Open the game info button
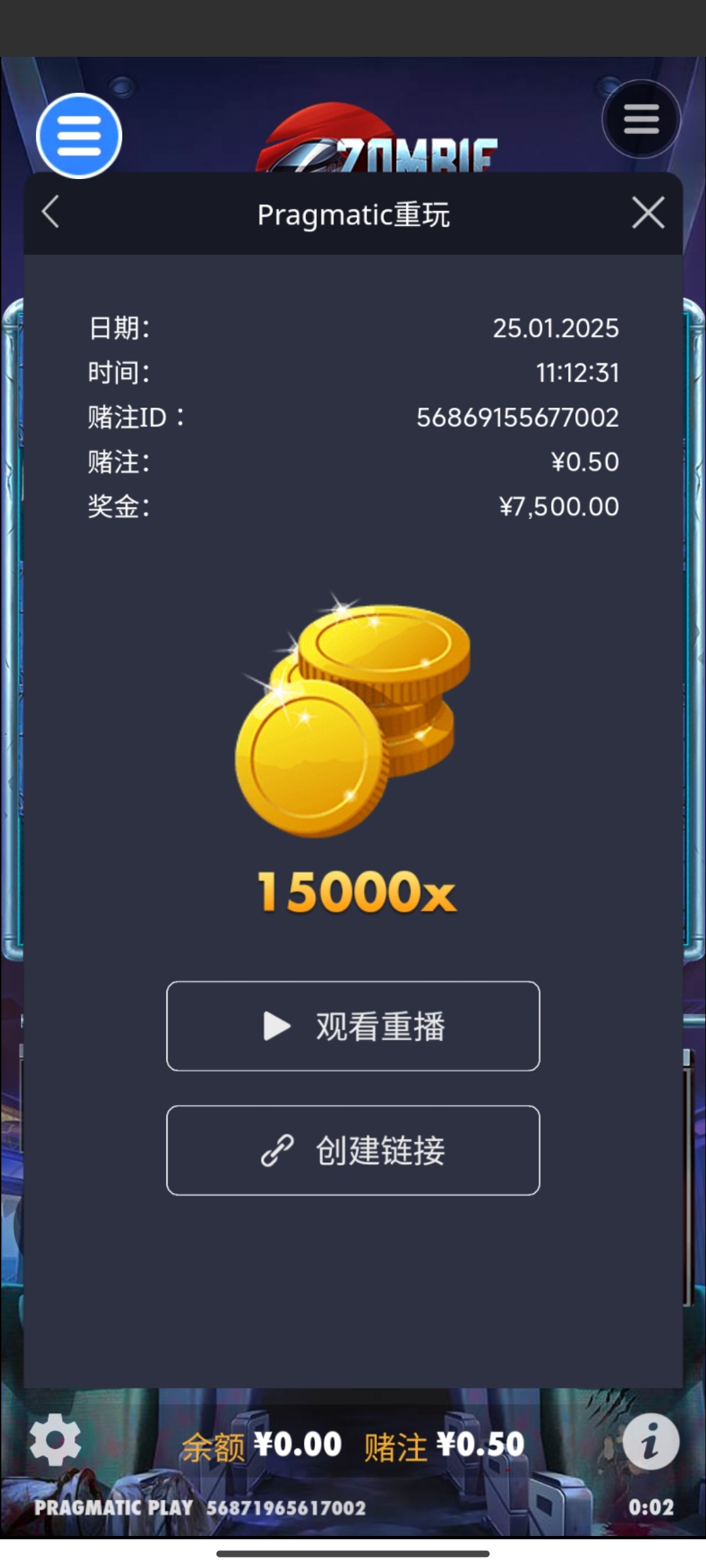 (x=650, y=1441)
